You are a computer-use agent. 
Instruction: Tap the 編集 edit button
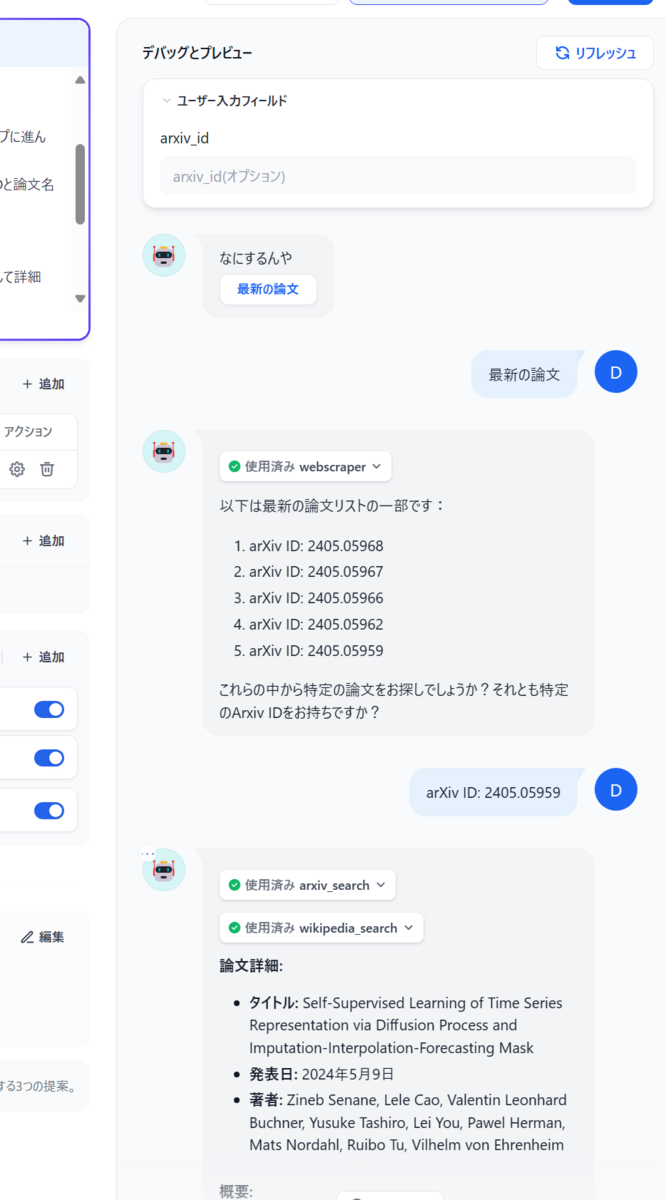pos(43,937)
